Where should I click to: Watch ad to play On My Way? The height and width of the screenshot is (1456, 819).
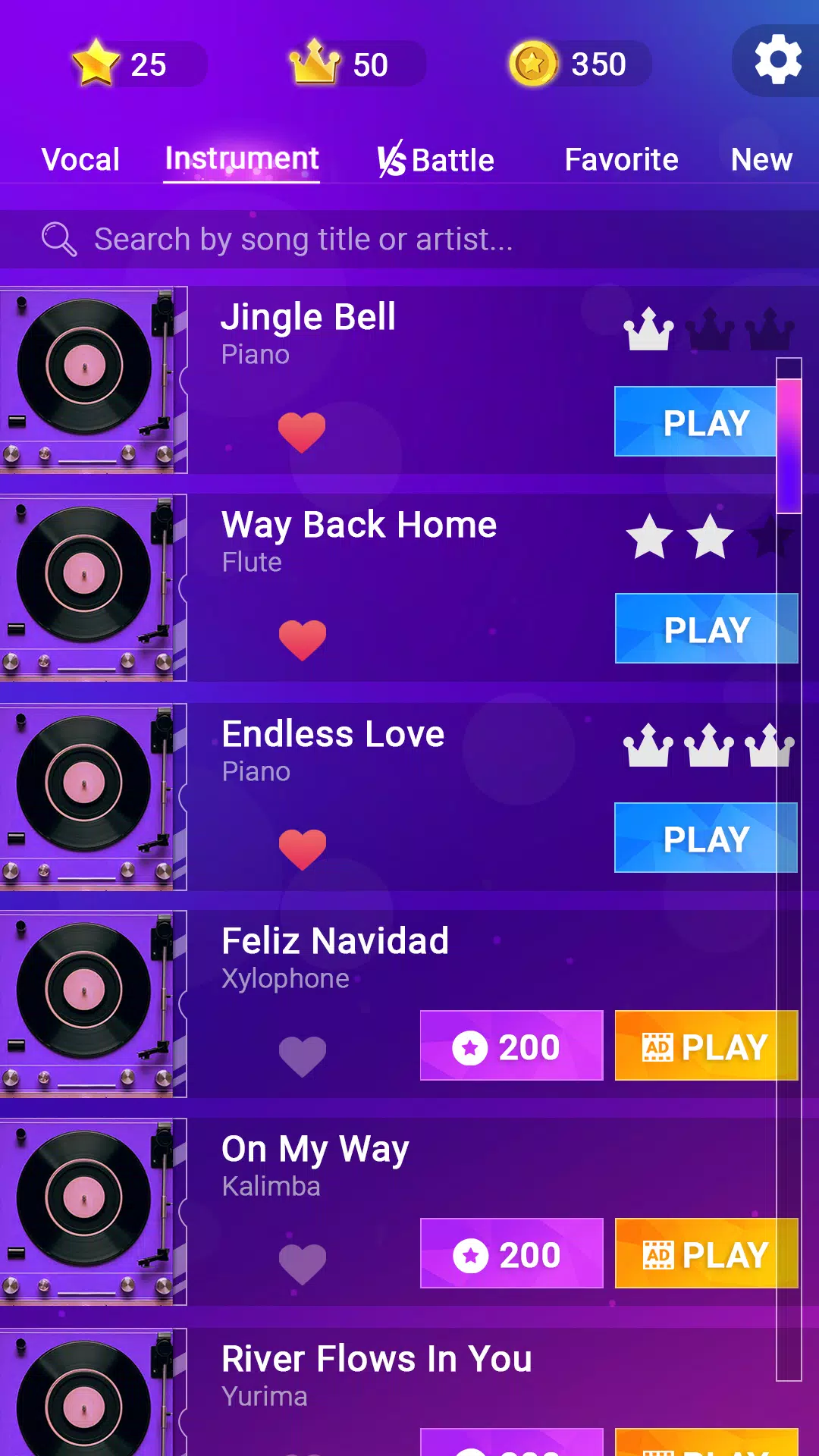[707, 1254]
